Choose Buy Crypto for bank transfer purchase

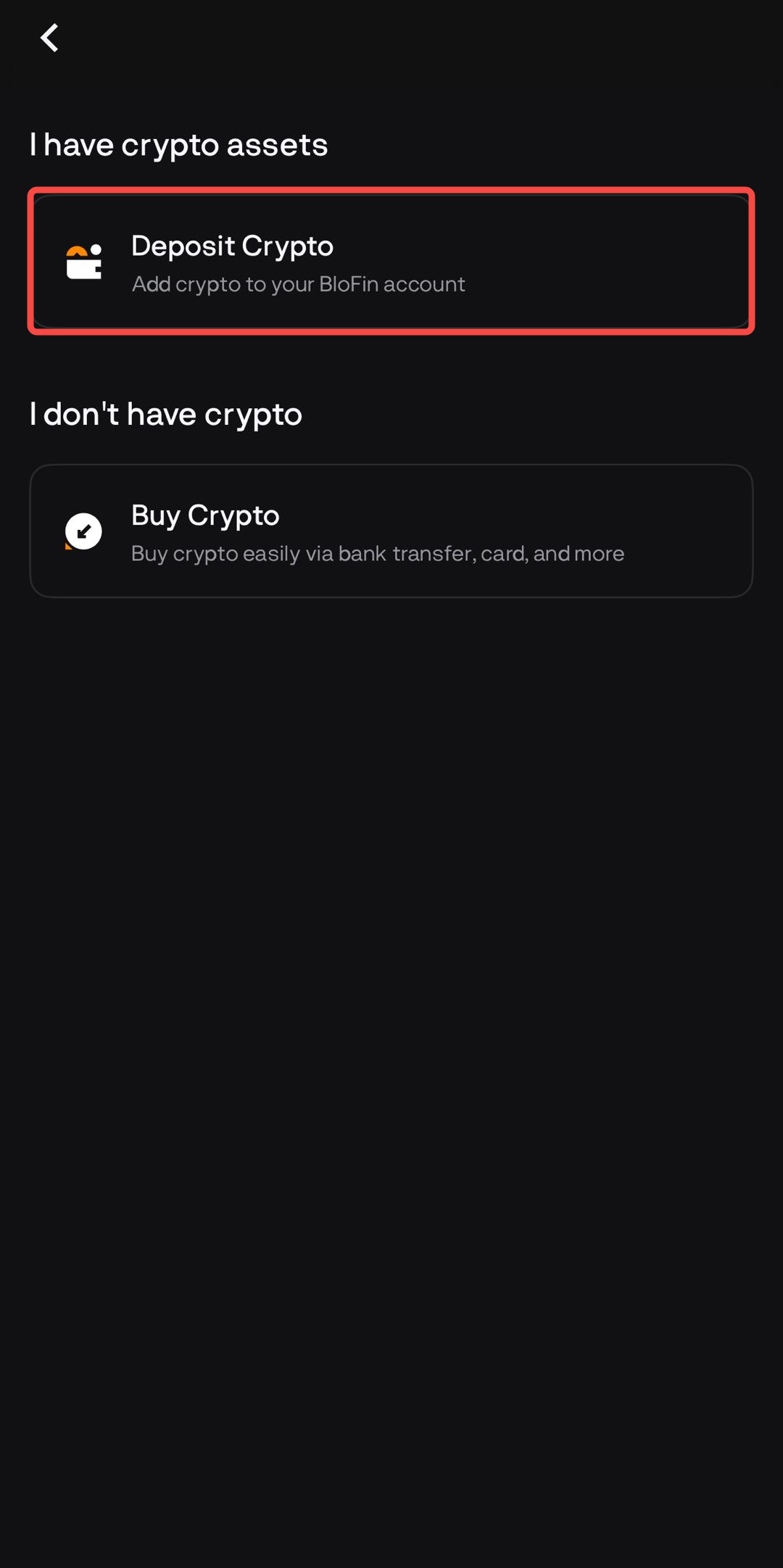pyautogui.click(x=391, y=530)
